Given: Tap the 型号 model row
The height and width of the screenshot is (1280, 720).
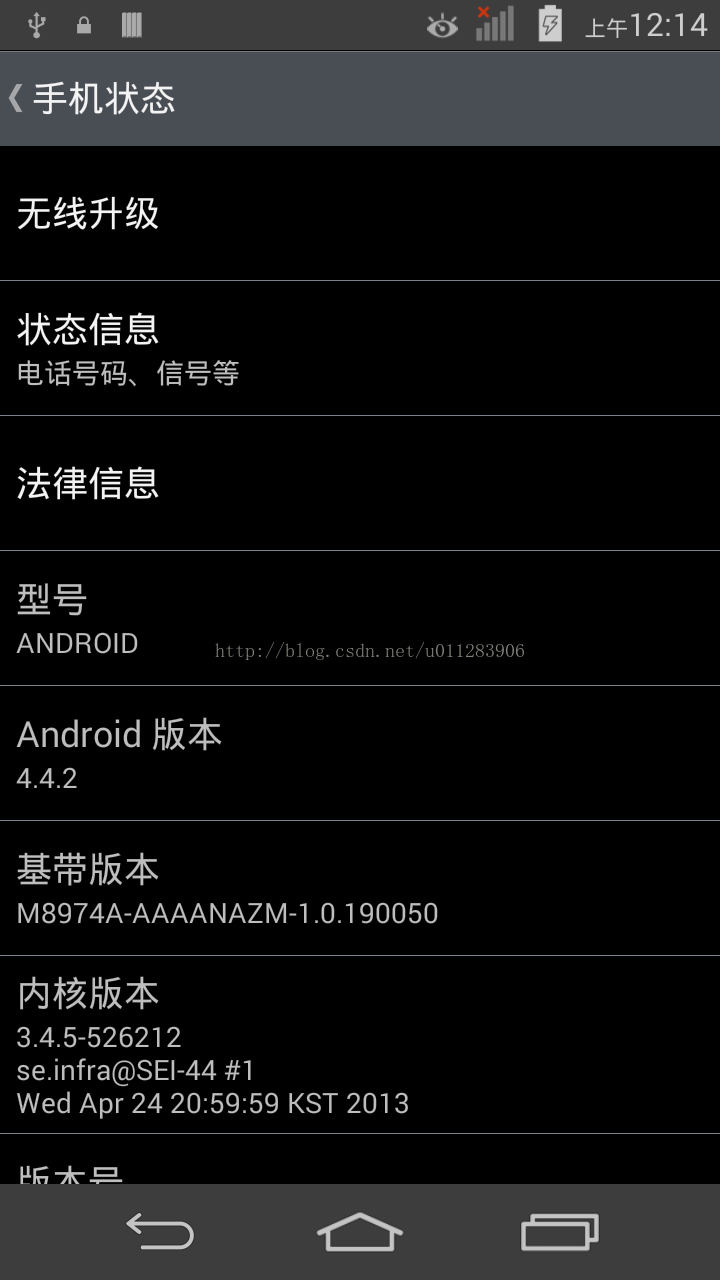Looking at the screenshot, I should pyautogui.click(x=360, y=619).
